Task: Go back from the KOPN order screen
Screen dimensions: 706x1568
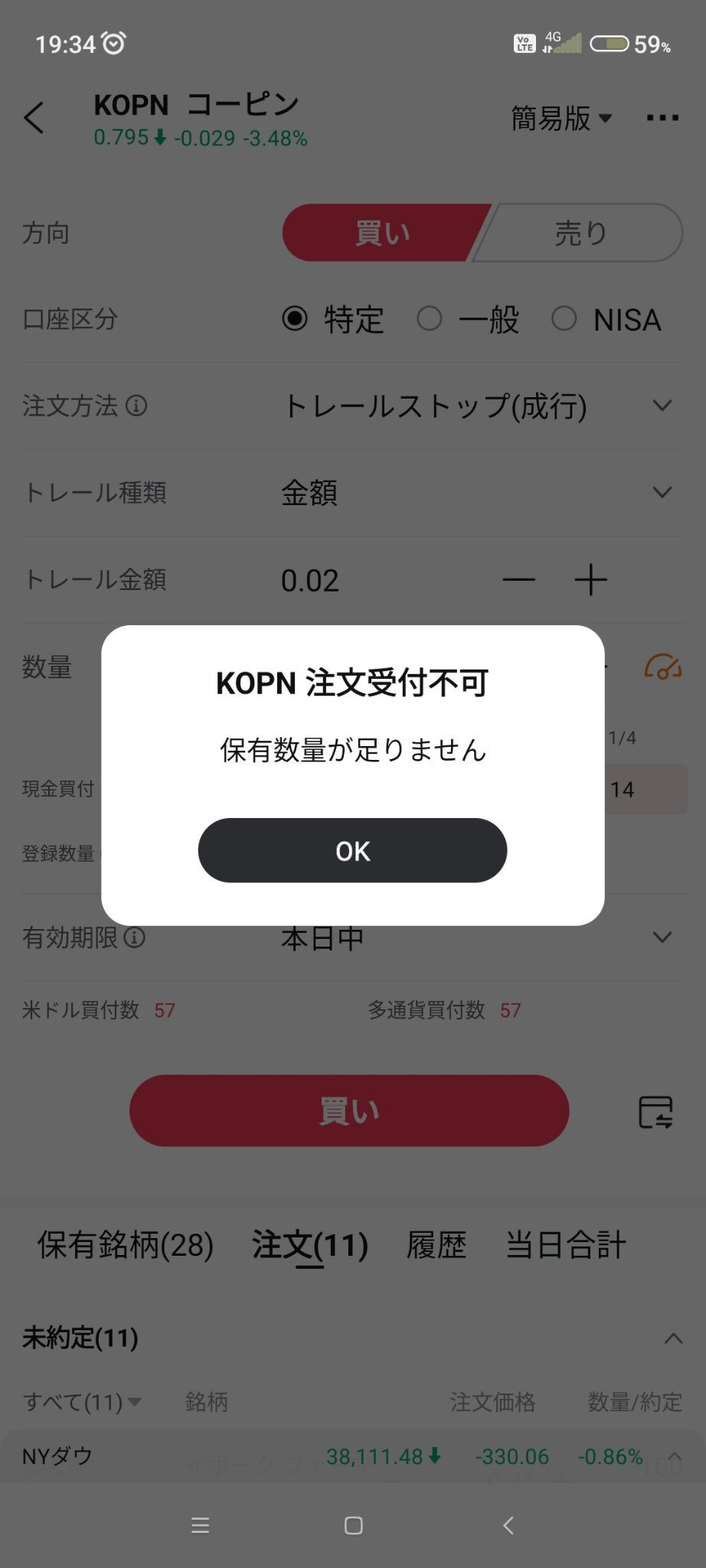Action: [x=34, y=118]
